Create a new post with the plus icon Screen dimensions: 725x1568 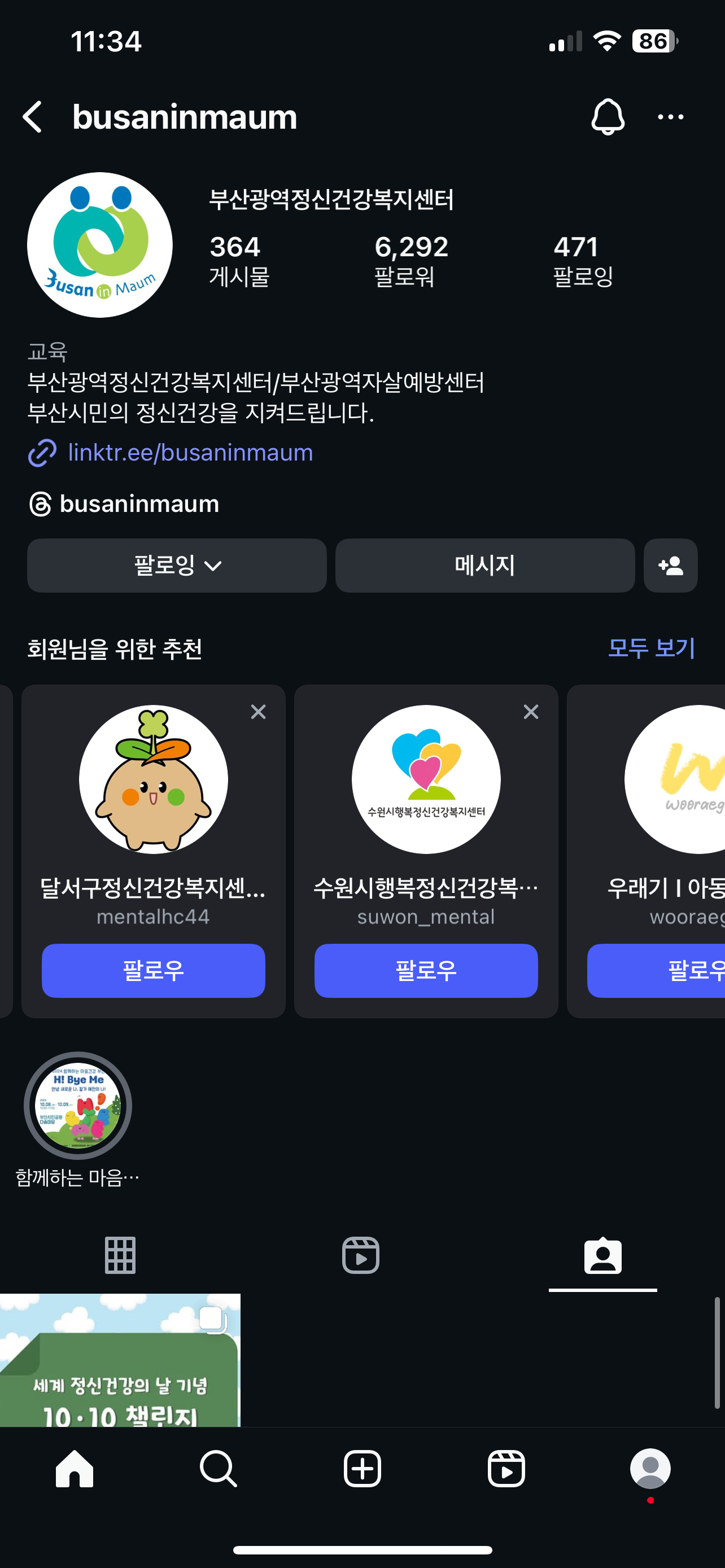tap(362, 1468)
